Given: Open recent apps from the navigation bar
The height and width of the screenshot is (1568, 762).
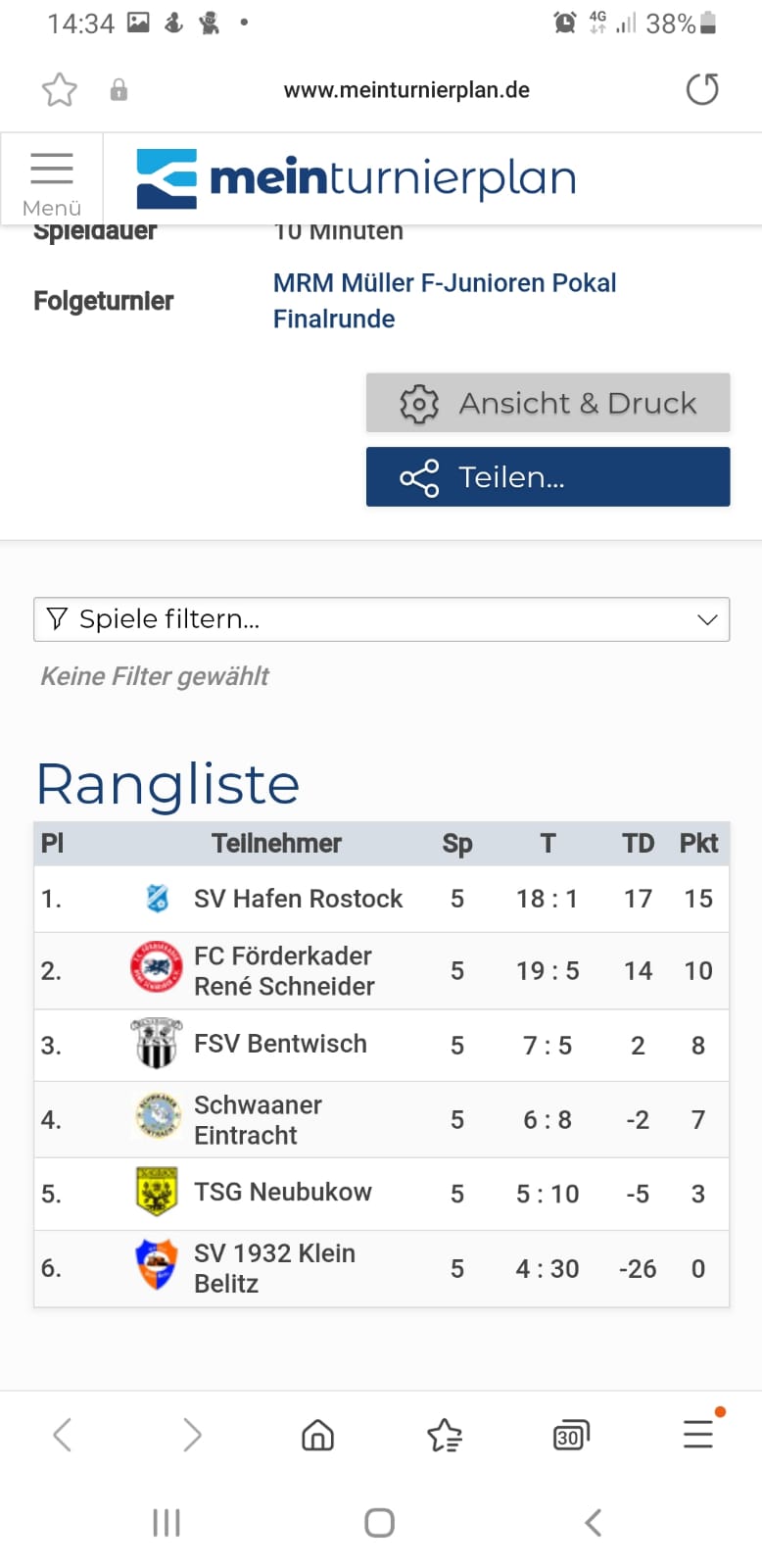Looking at the screenshot, I should point(167,1523).
